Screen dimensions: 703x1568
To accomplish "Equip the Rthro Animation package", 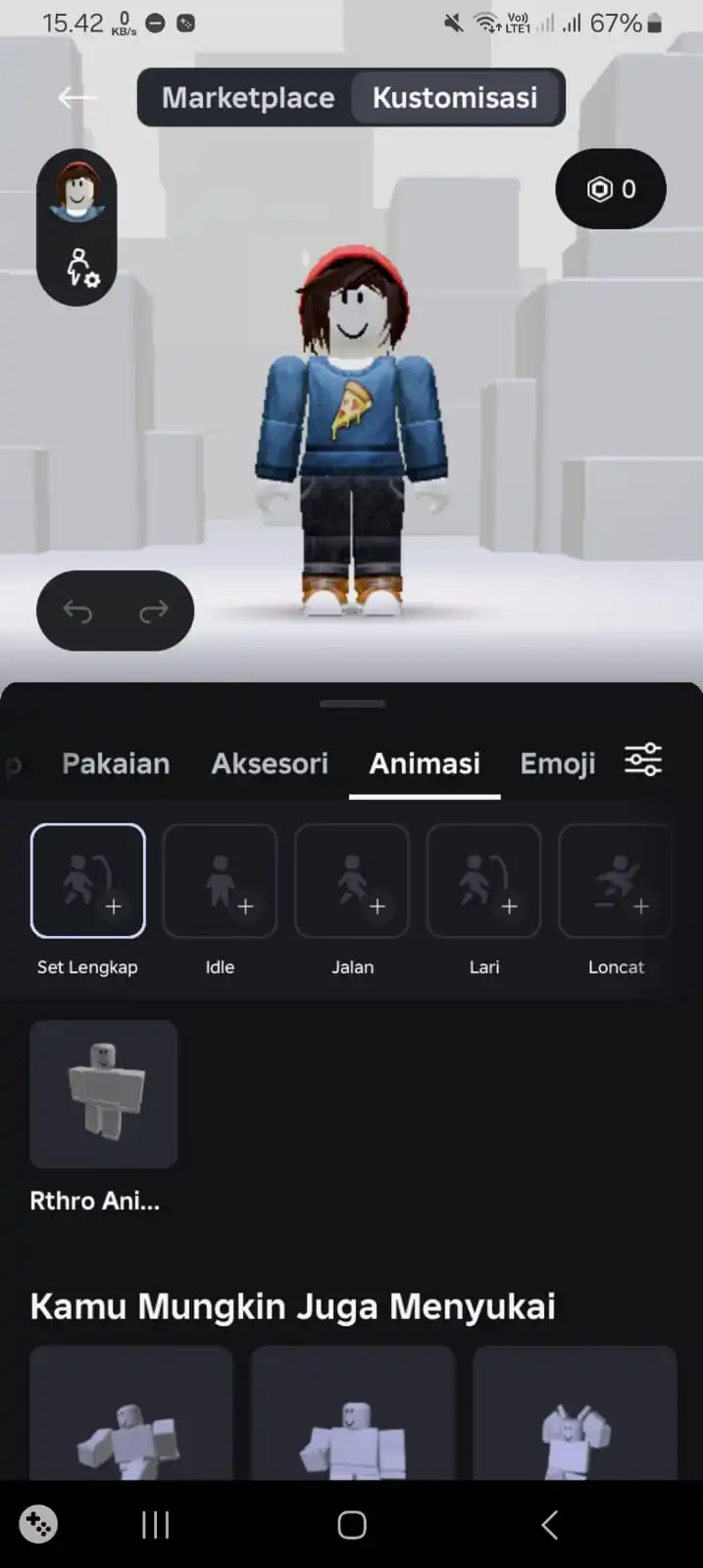I will 103,1094.
